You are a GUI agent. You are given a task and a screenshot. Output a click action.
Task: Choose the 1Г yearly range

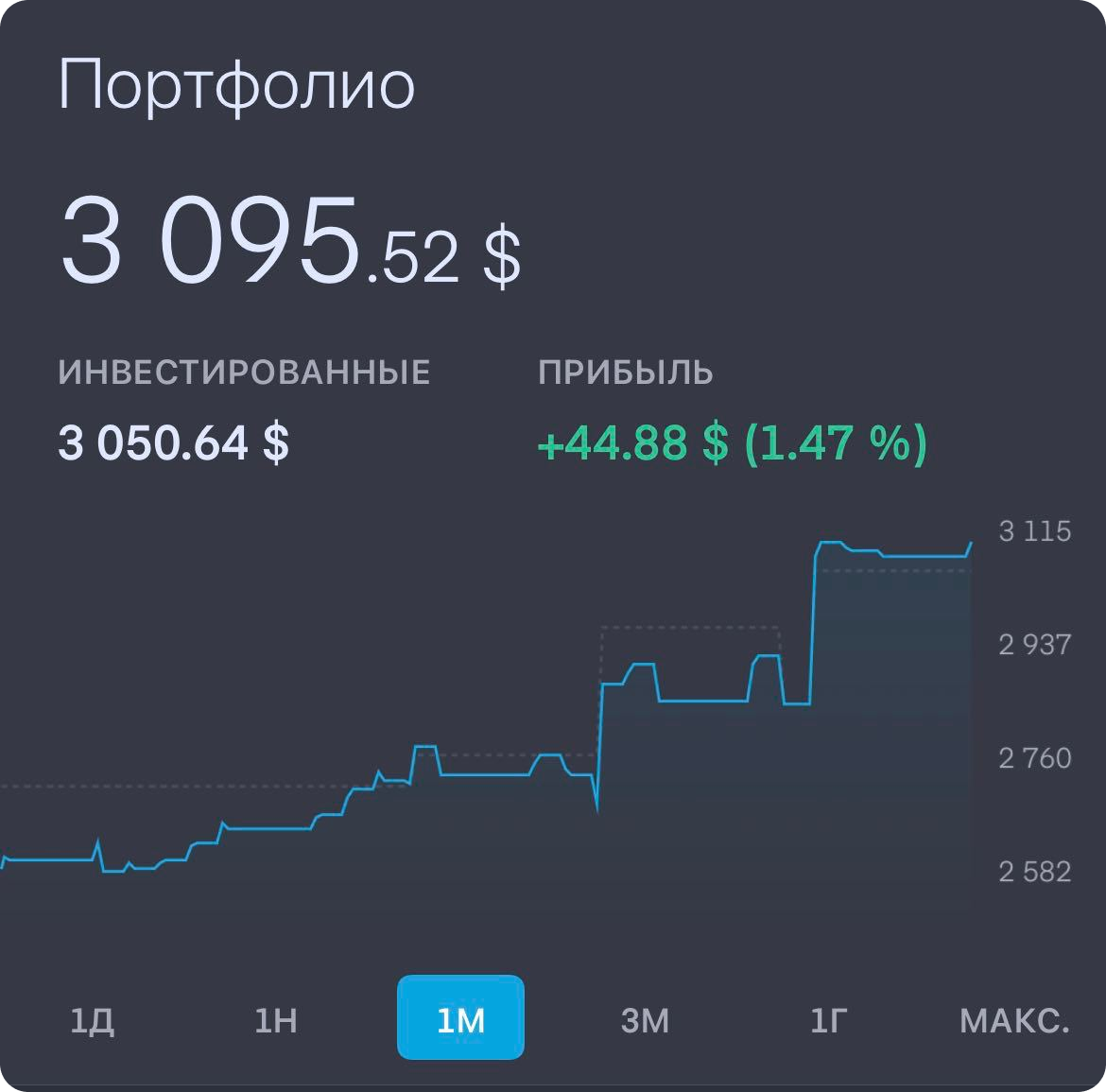click(828, 1020)
